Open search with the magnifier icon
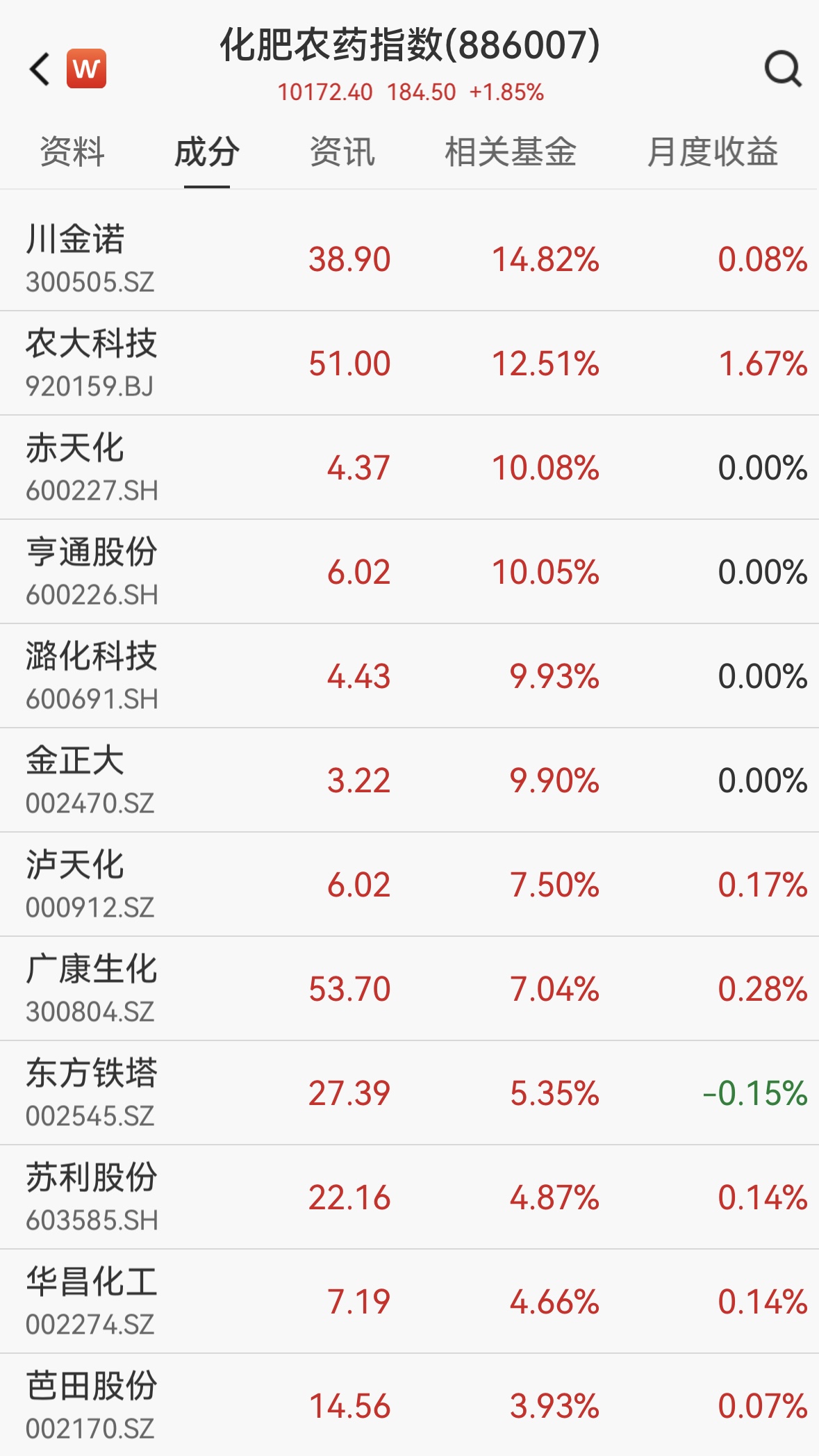819x1456 pixels. point(781,69)
